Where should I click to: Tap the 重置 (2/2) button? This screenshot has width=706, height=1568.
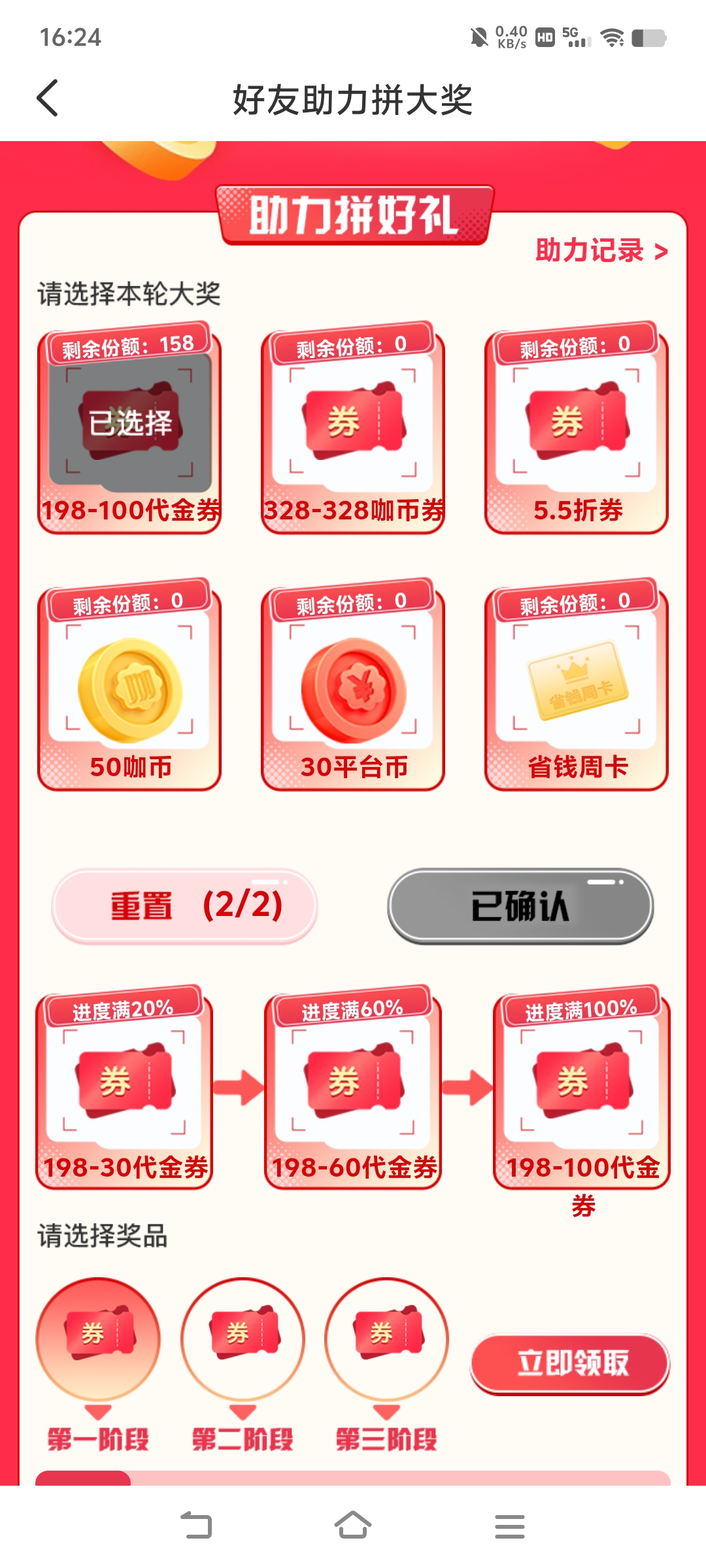pyautogui.click(x=185, y=906)
